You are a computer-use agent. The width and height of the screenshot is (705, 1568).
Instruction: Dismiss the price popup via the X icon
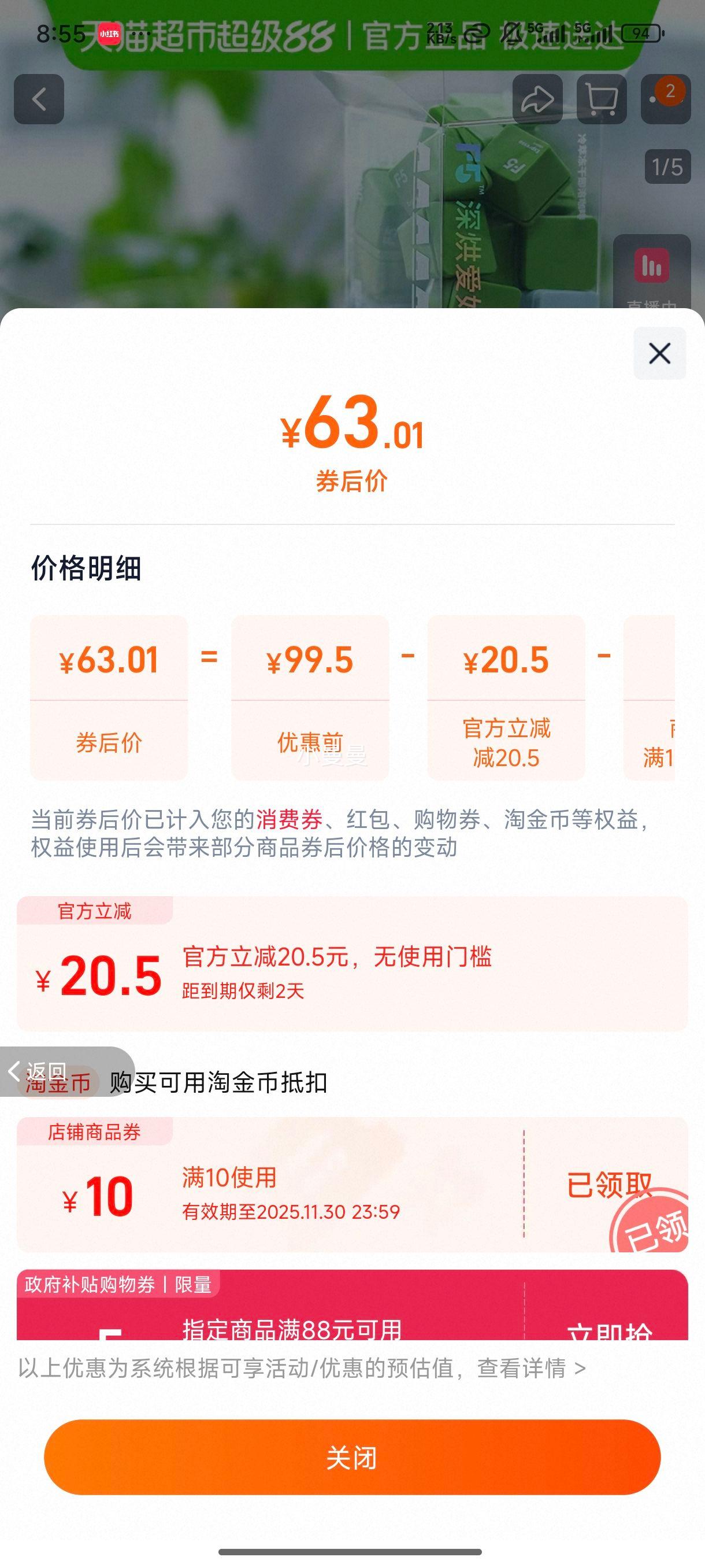click(x=659, y=353)
